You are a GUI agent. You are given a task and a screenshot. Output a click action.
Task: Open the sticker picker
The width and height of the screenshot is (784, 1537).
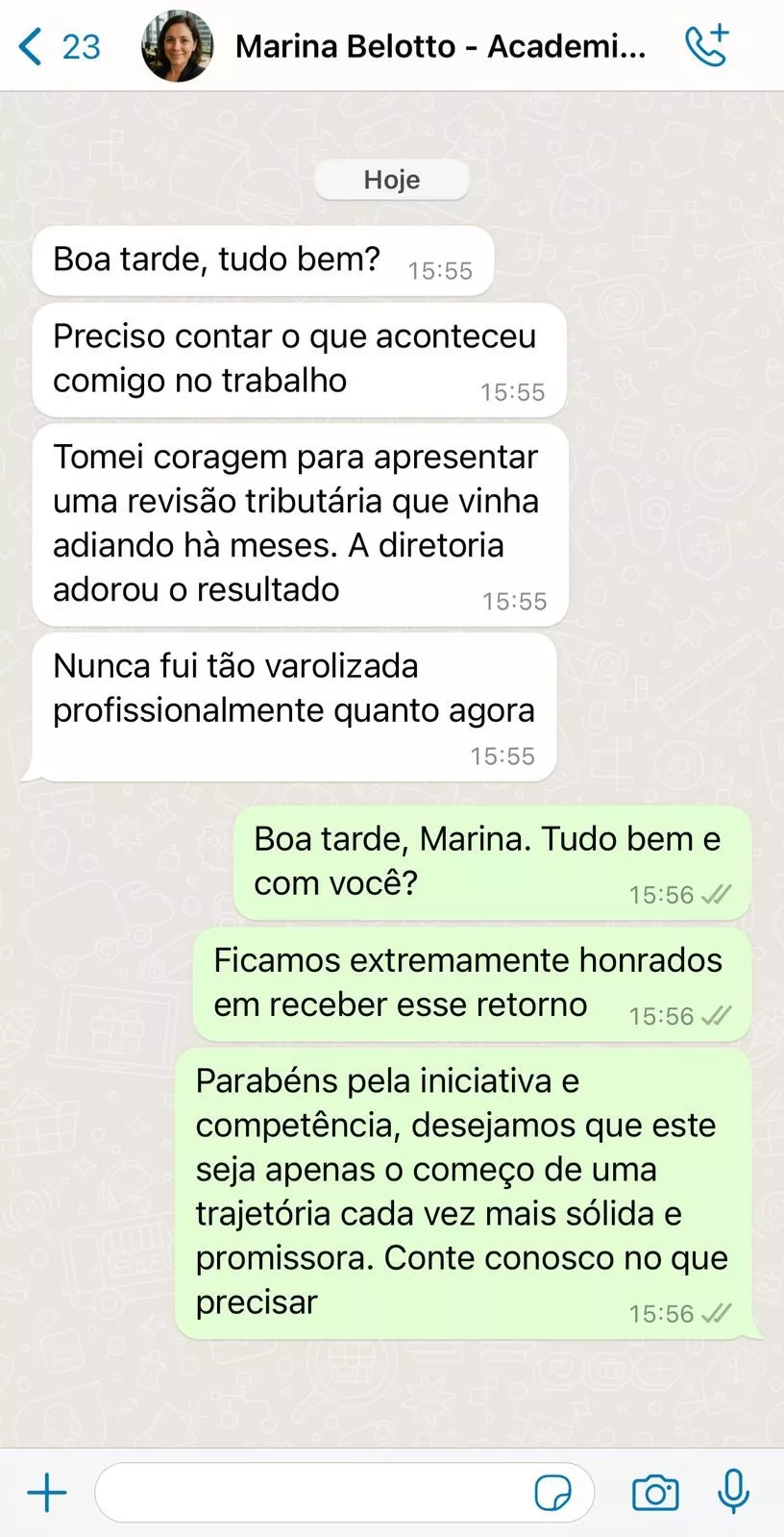[552, 1493]
